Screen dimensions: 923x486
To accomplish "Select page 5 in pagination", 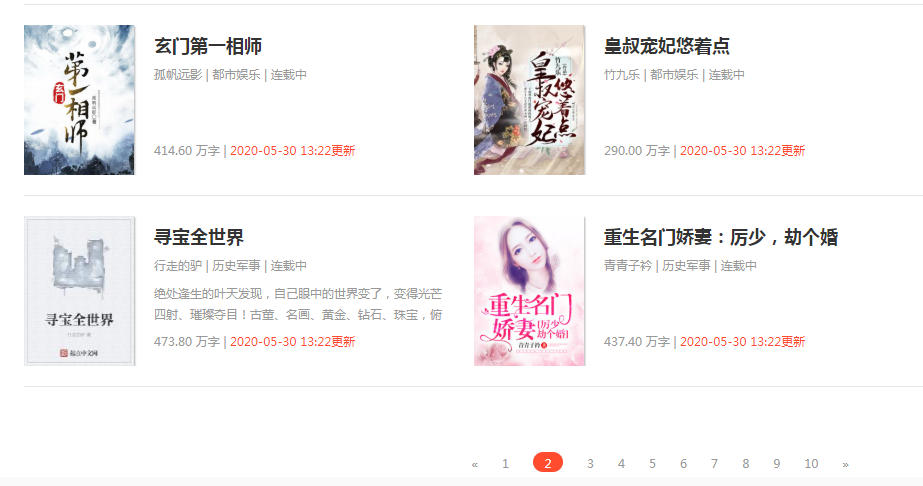I will tap(652, 463).
